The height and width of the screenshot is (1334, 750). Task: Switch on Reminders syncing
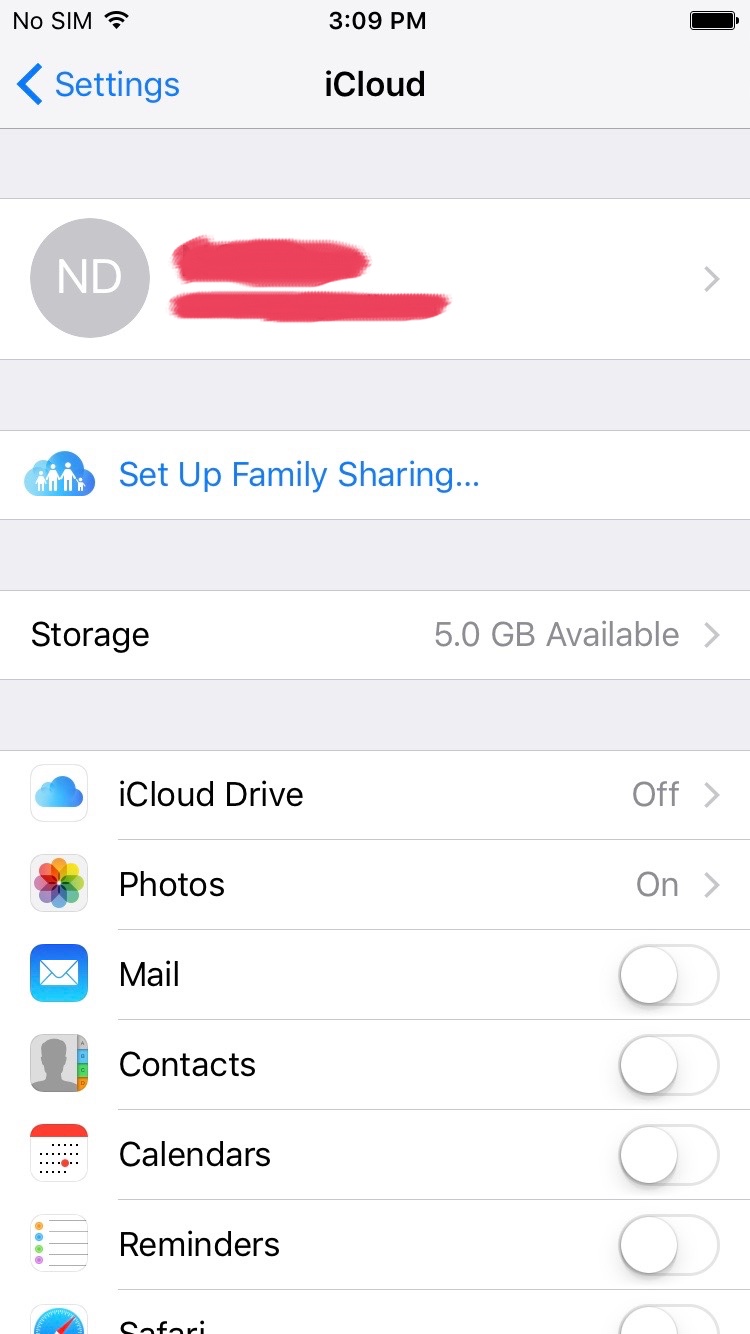[668, 1245]
